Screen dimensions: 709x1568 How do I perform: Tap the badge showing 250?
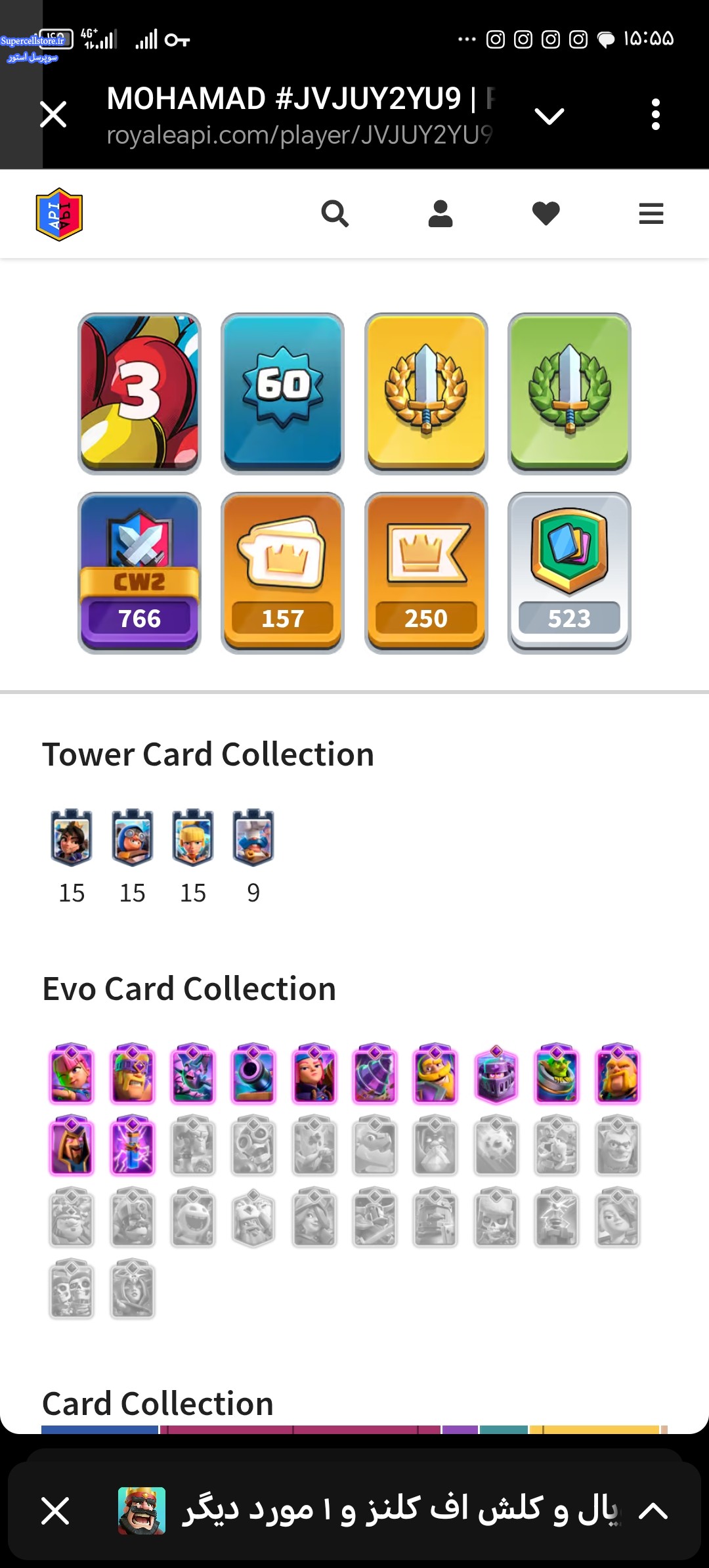(x=426, y=573)
